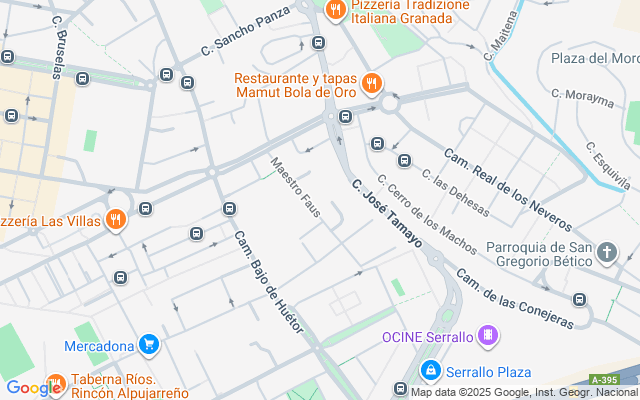Open Taberna Ríos Rincón Alpujarreño marker
The height and width of the screenshot is (400, 640).
56,384
